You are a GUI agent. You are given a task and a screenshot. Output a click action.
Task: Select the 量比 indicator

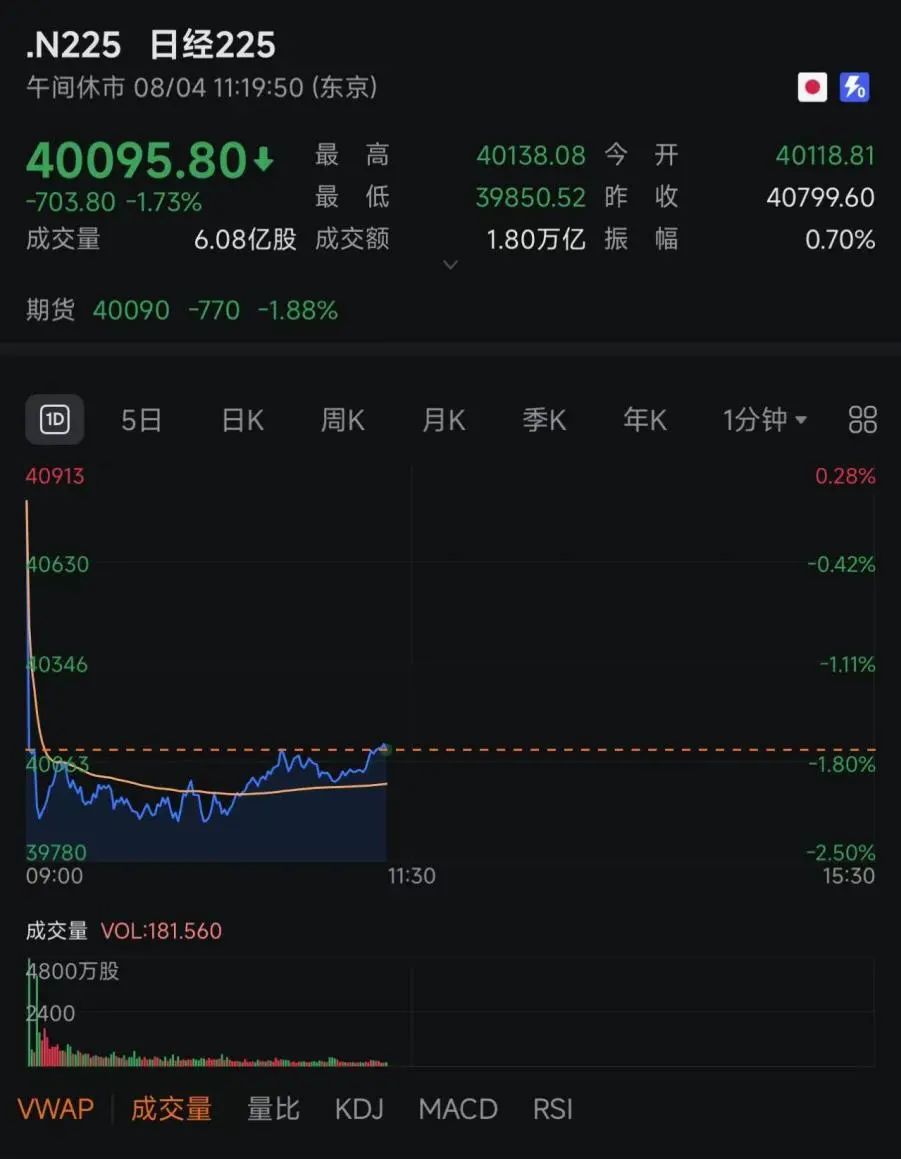[x=273, y=1108]
